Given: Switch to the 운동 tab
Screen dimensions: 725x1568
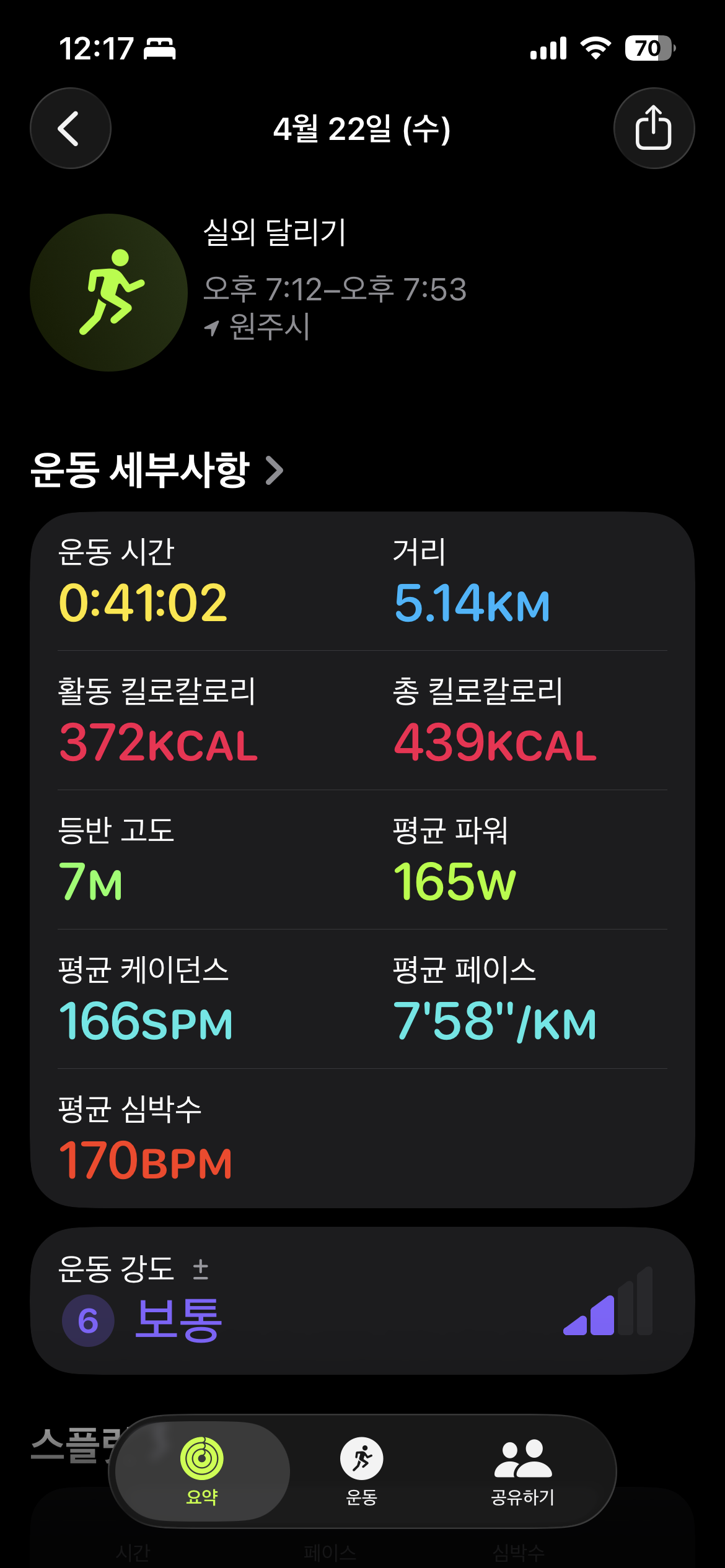Looking at the screenshot, I should [x=361, y=1470].
